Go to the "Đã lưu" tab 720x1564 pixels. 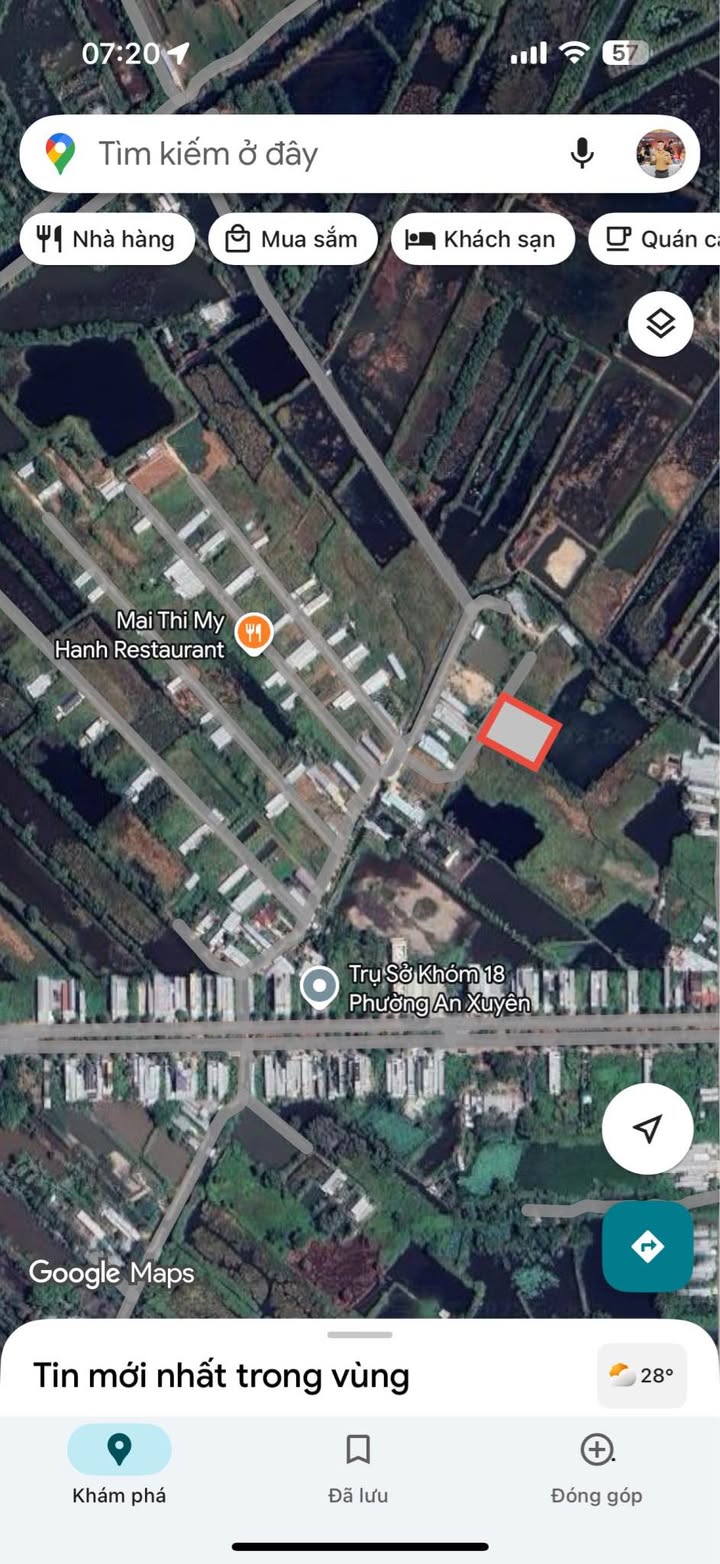[358, 1464]
